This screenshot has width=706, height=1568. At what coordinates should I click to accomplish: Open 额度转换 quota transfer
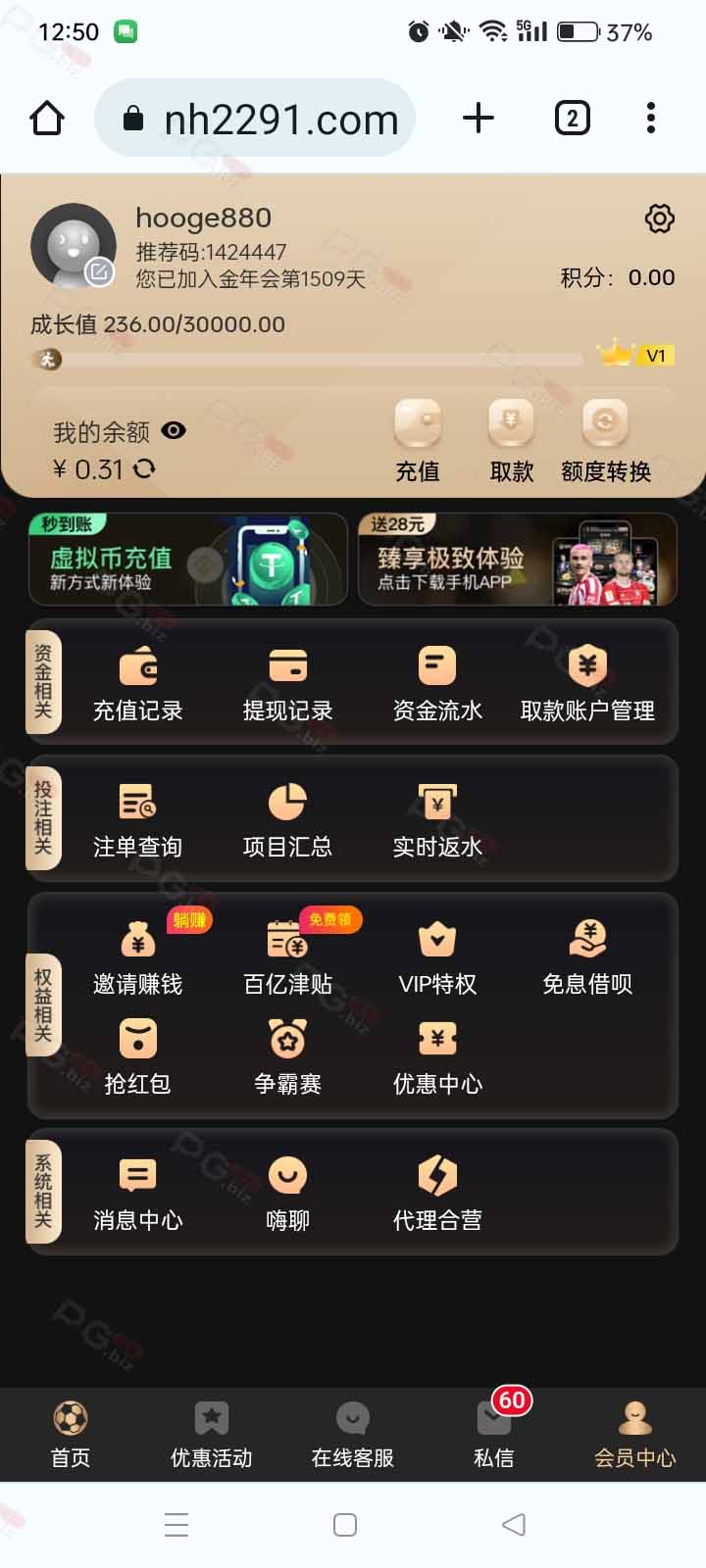click(606, 441)
